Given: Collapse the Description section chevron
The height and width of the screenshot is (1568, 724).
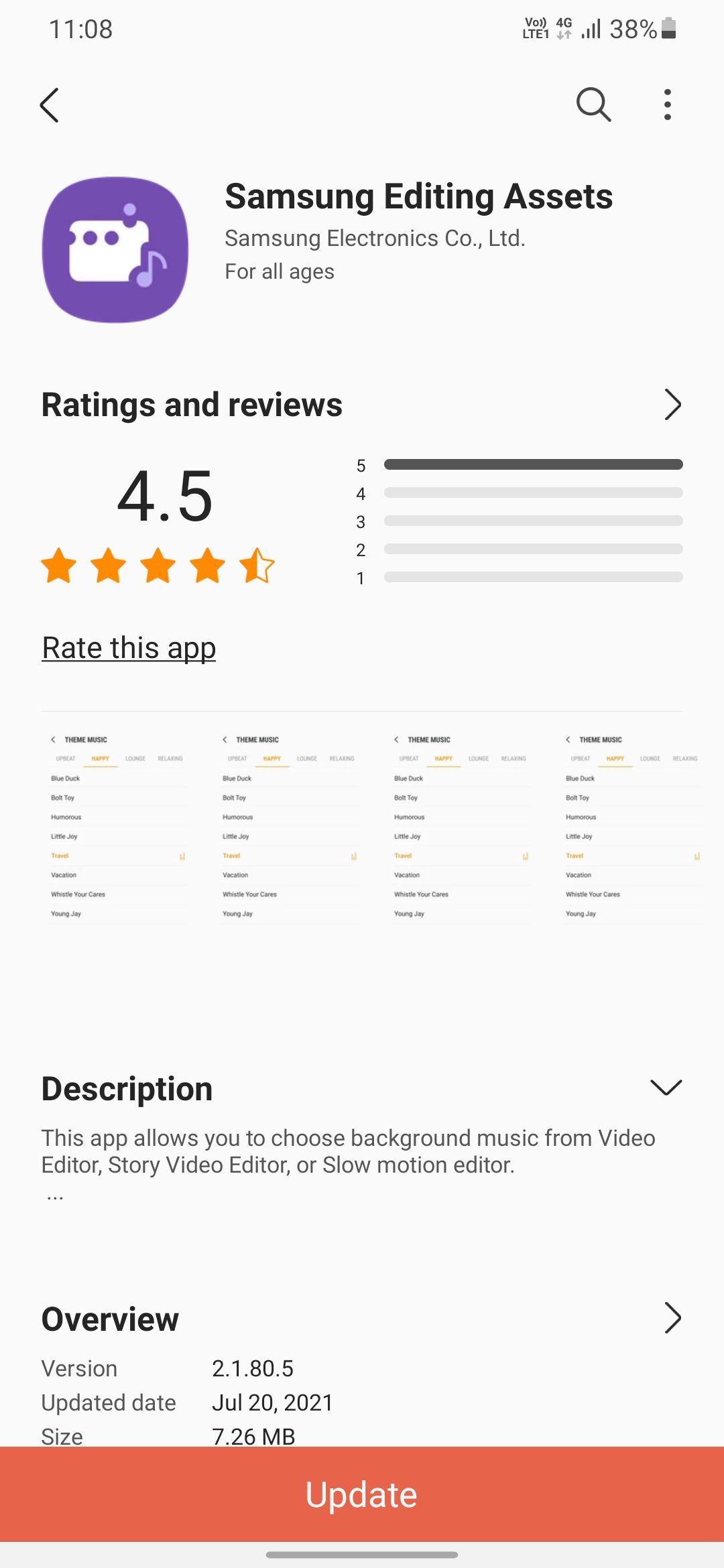Looking at the screenshot, I should (x=666, y=1087).
